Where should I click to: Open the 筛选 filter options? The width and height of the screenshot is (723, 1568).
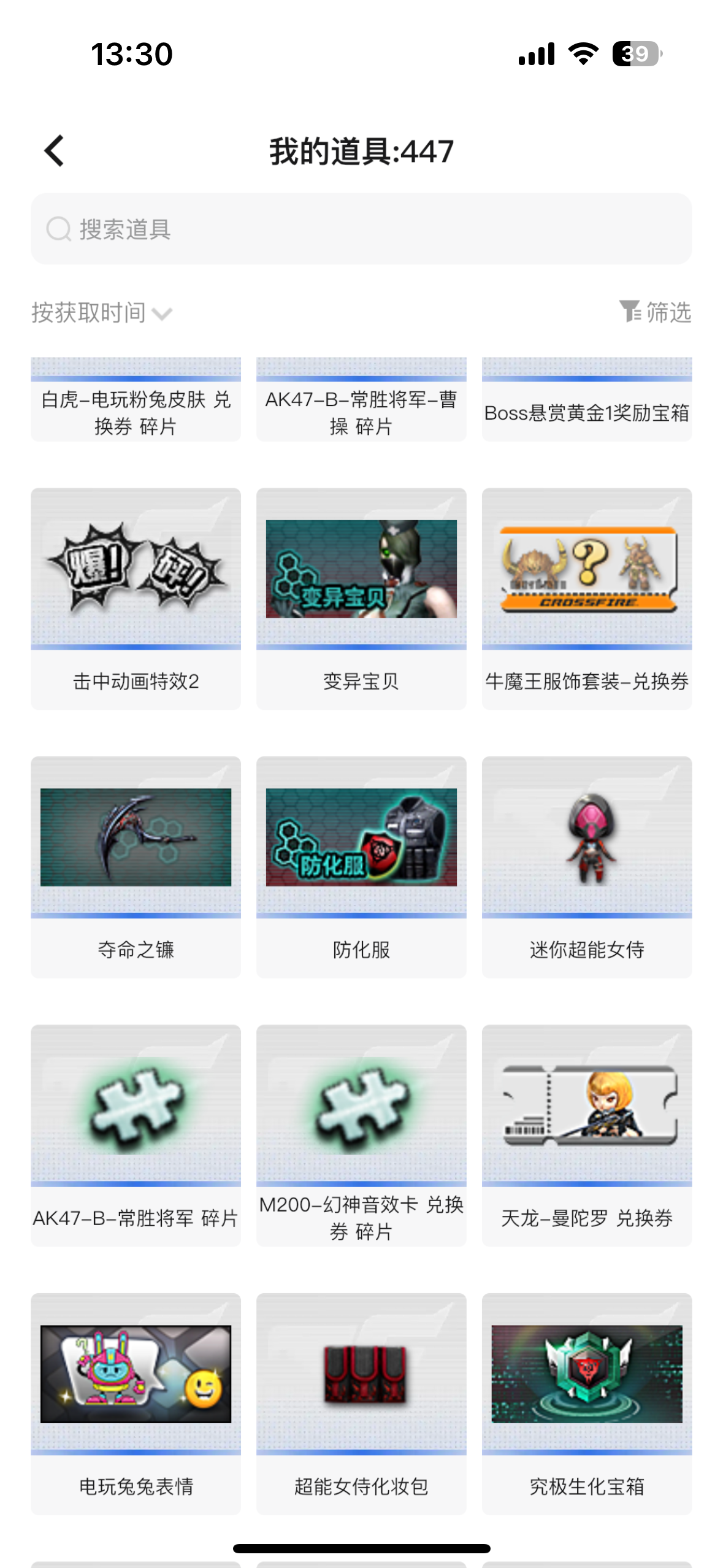click(x=655, y=312)
